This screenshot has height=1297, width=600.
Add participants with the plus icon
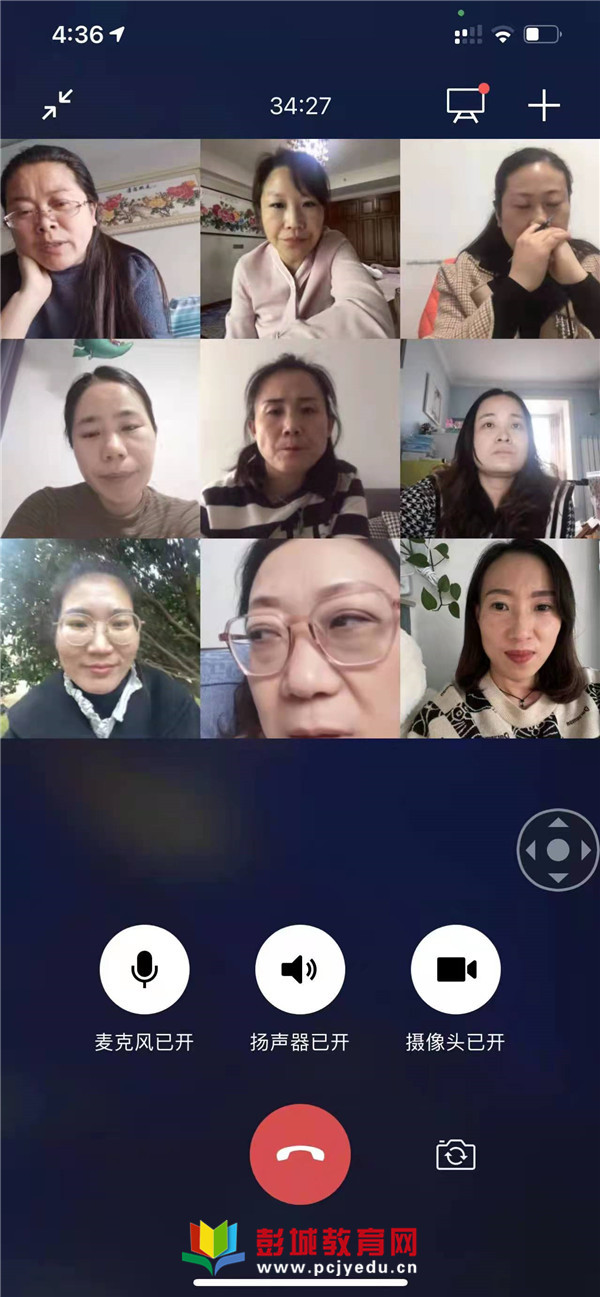pyautogui.click(x=543, y=105)
